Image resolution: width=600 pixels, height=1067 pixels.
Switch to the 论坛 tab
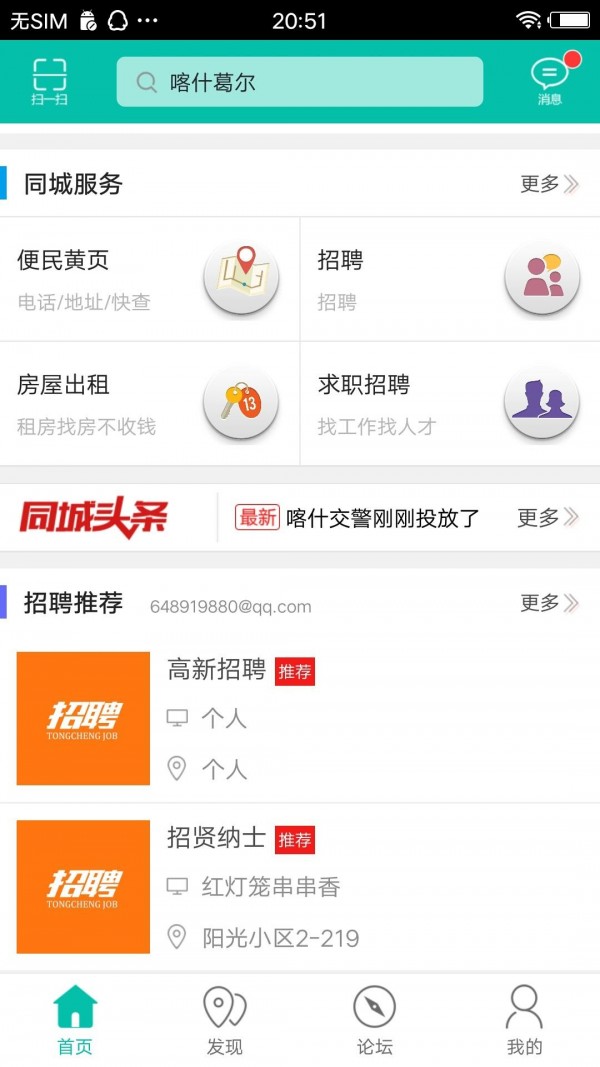click(375, 1020)
